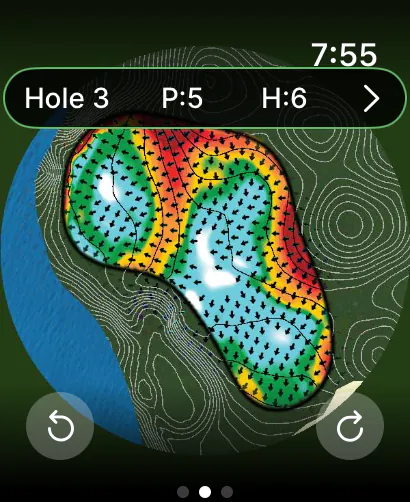Rotate the green map counterclockwise
This screenshot has width=410, height=502.
coord(60,426)
